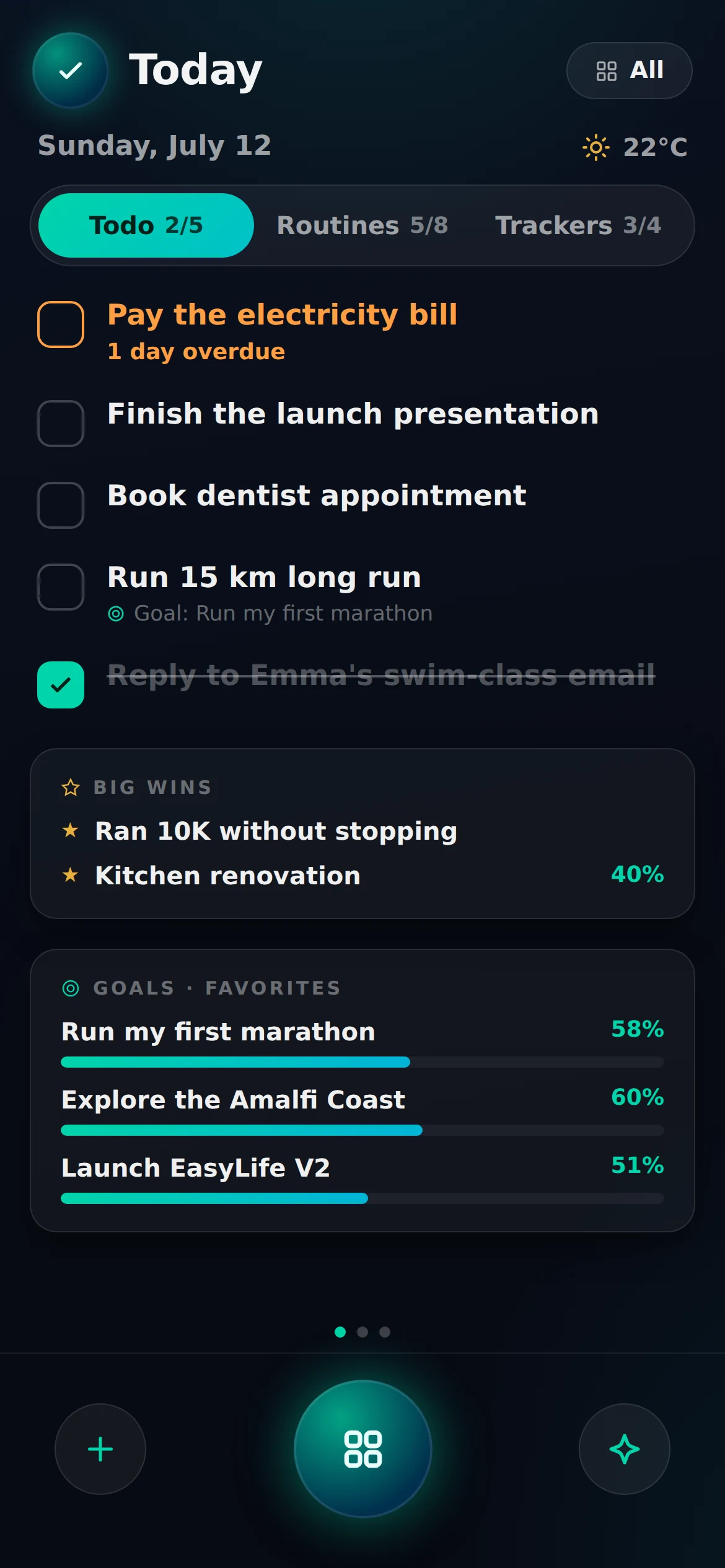725x1568 pixels.
Task: Open the central grid dashboard button
Action: 363,1449
